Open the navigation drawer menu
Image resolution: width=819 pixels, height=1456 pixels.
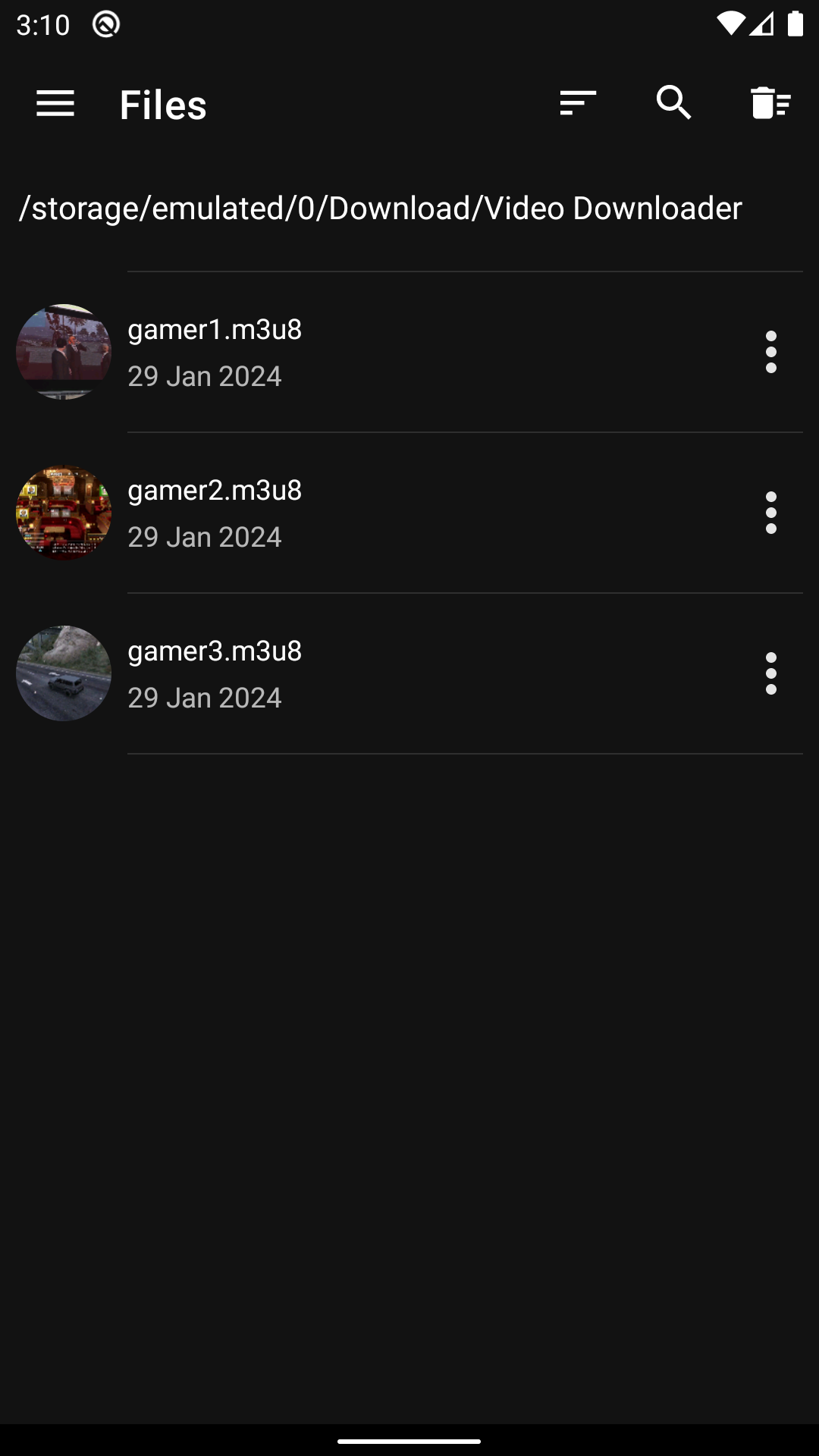point(55,104)
